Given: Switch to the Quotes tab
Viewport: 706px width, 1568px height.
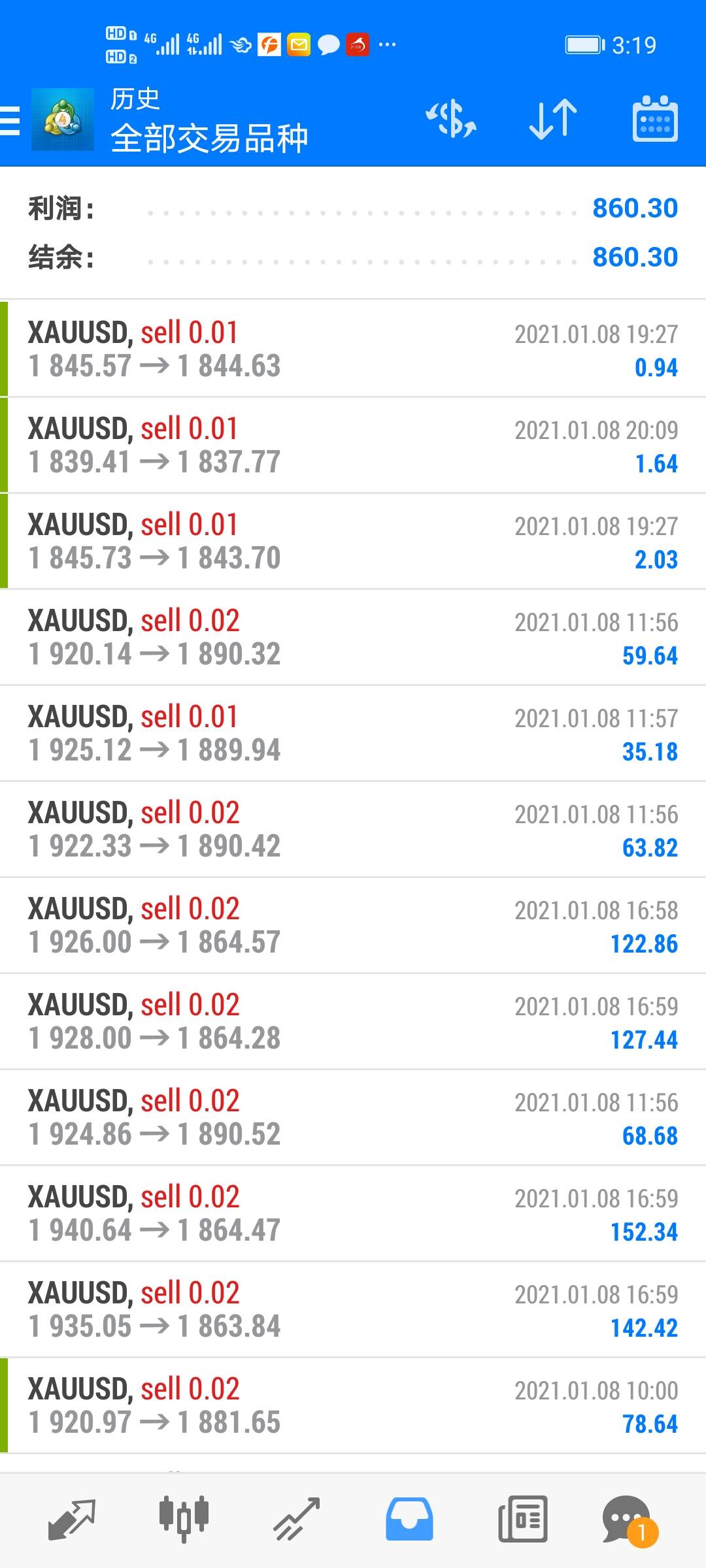Looking at the screenshot, I should tap(72, 1520).
